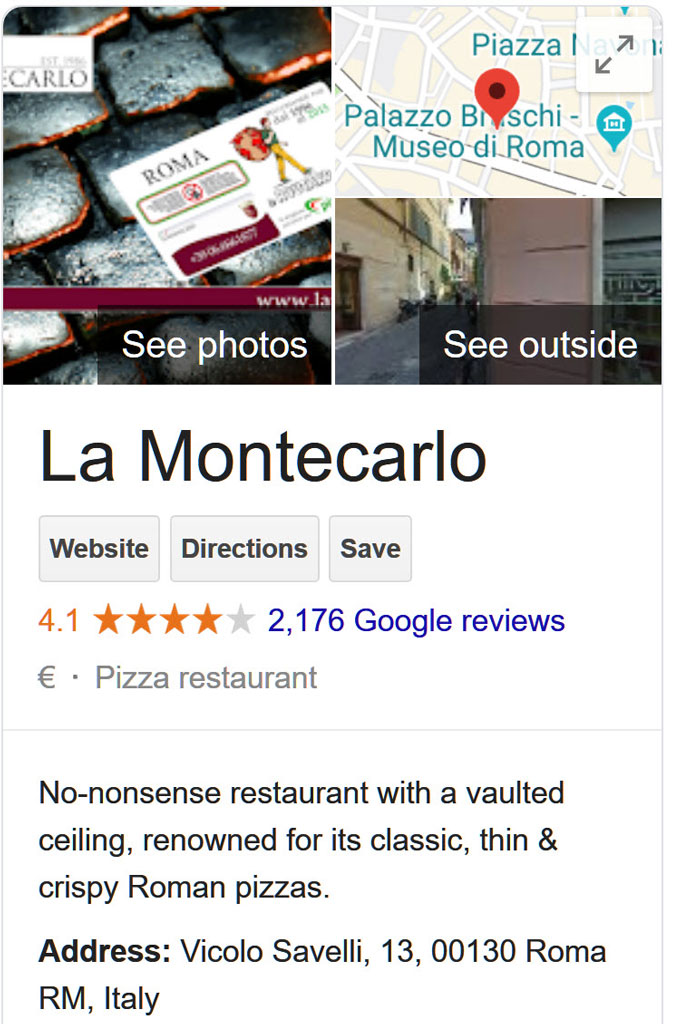
Task: Open the See outside street view
Action: tap(498, 292)
